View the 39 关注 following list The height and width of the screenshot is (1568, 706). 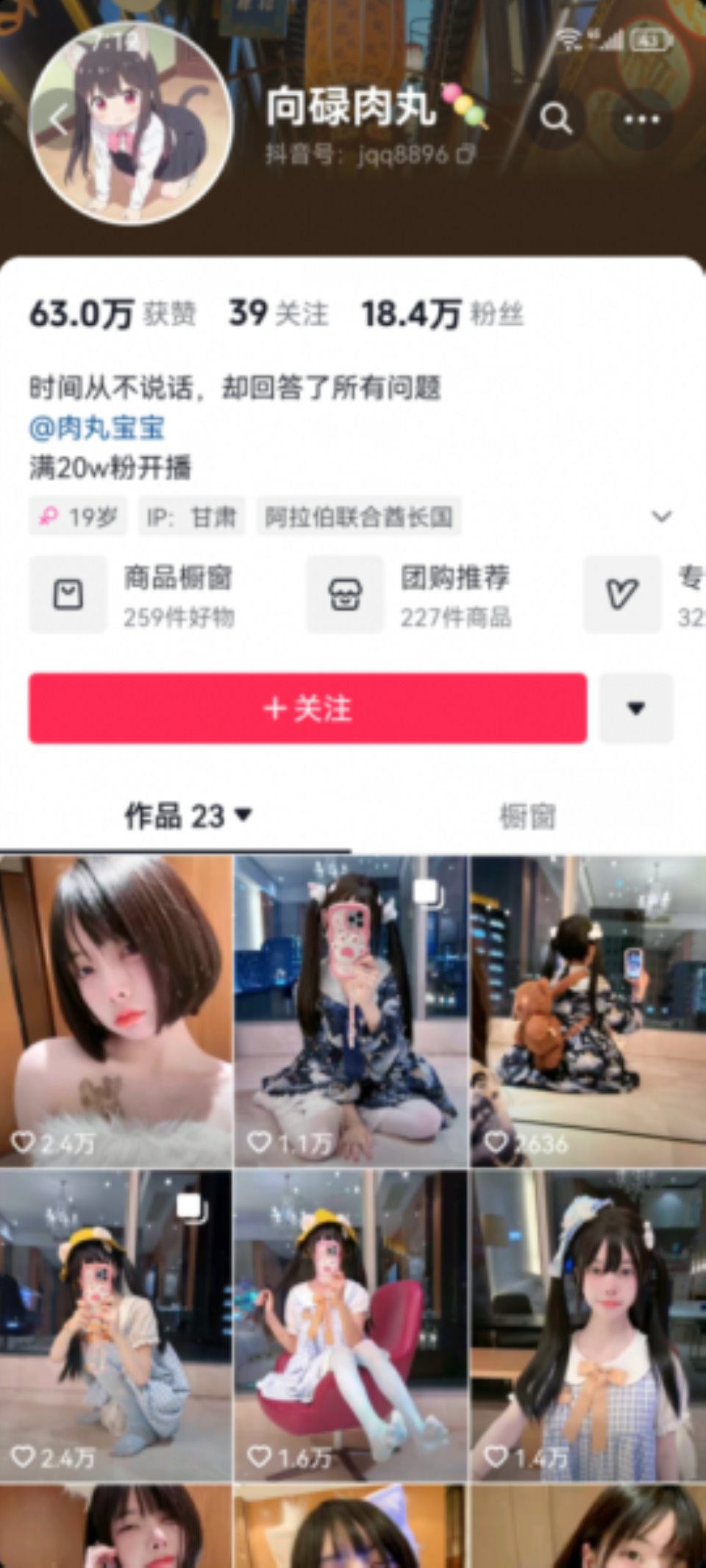278,314
